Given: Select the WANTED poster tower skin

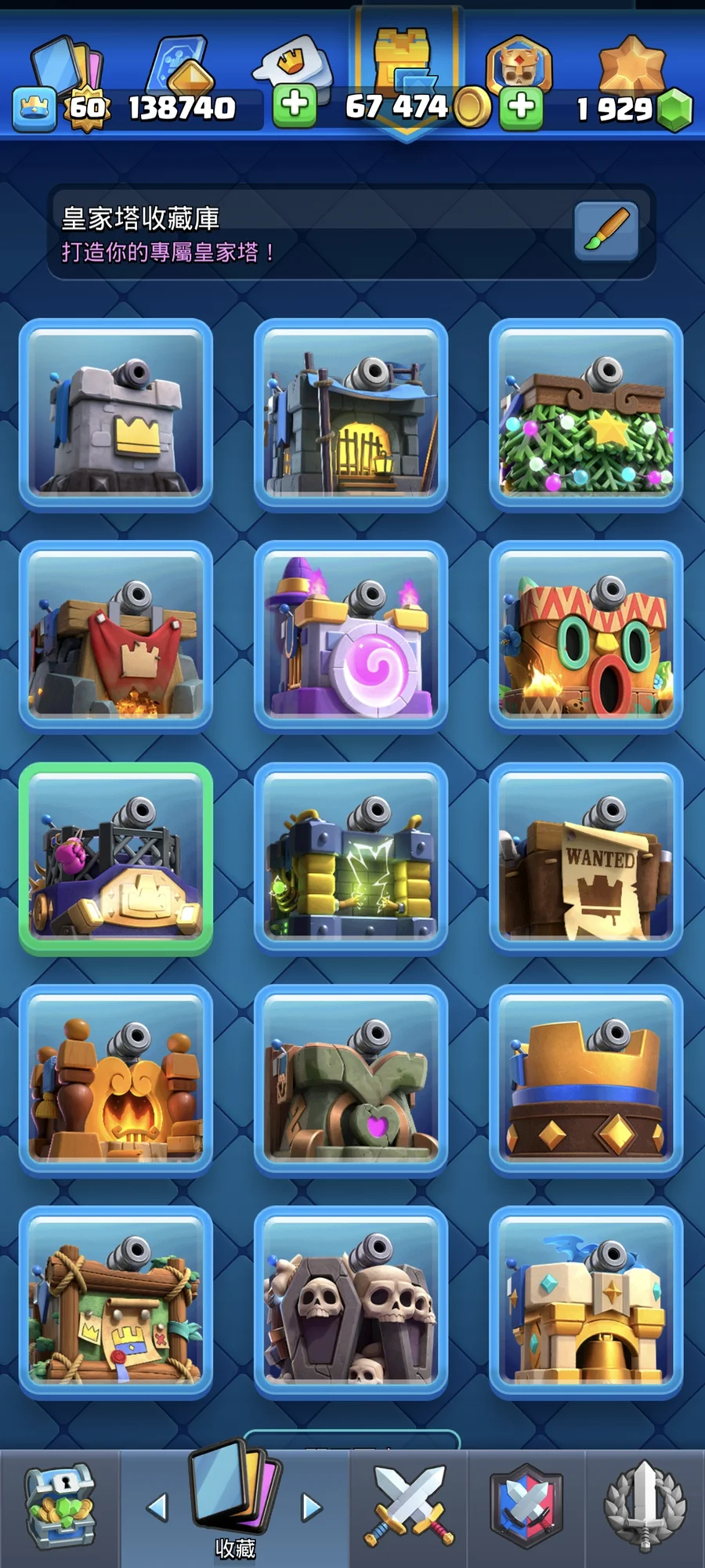Looking at the screenshot, I should tap(586, 858).
